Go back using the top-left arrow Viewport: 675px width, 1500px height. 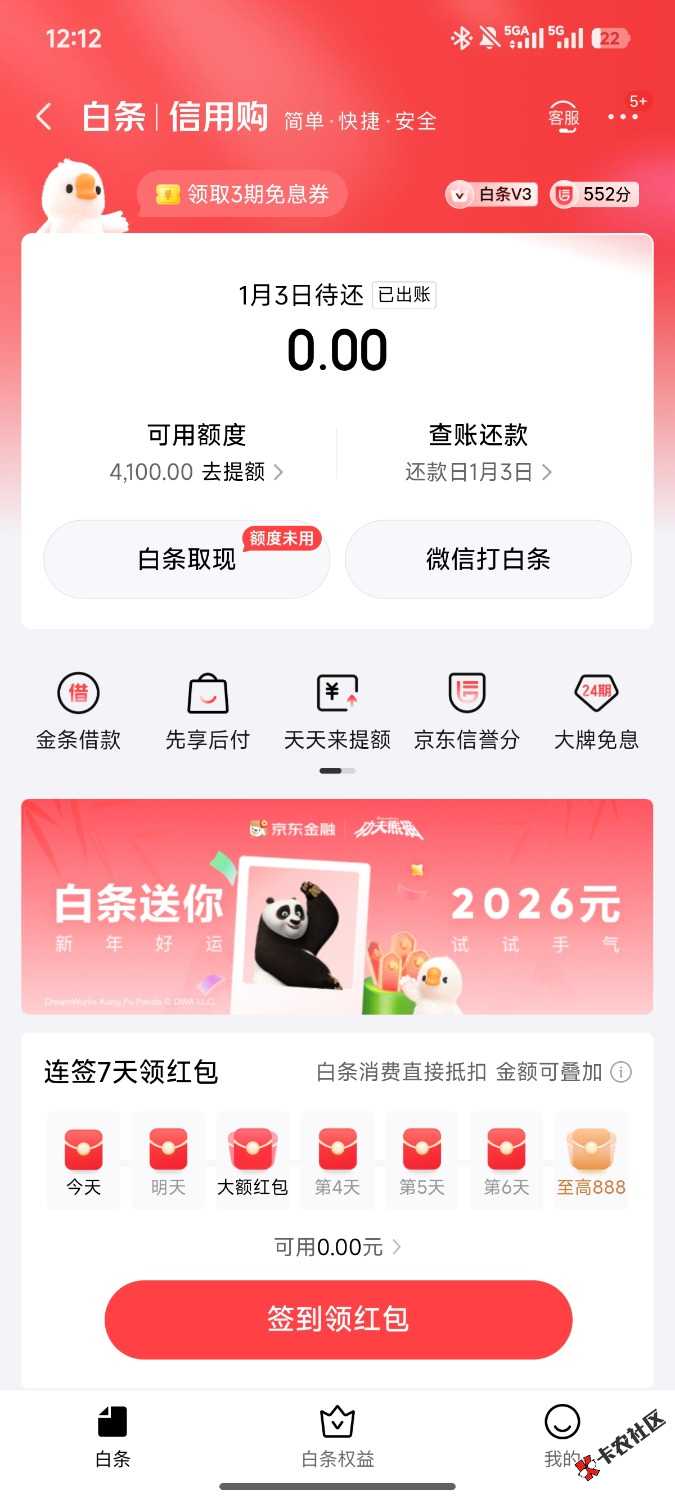pos(43,118)
